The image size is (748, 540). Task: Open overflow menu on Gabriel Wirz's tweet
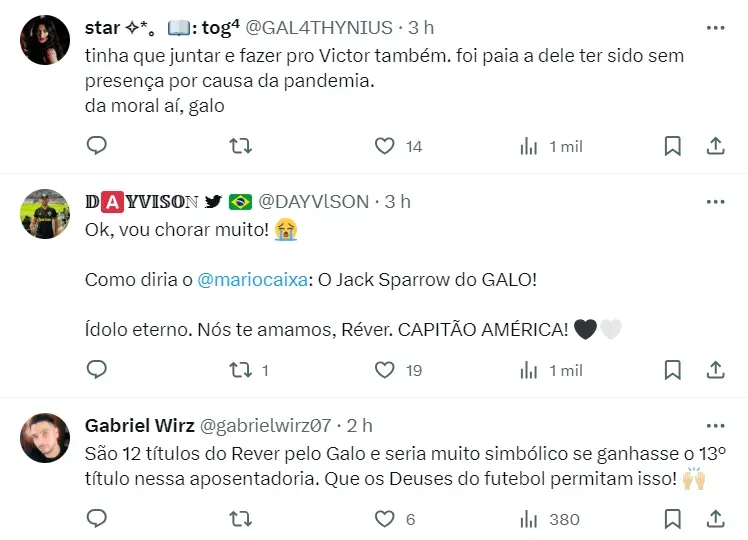pyautogui.click(x=715, y=425)
